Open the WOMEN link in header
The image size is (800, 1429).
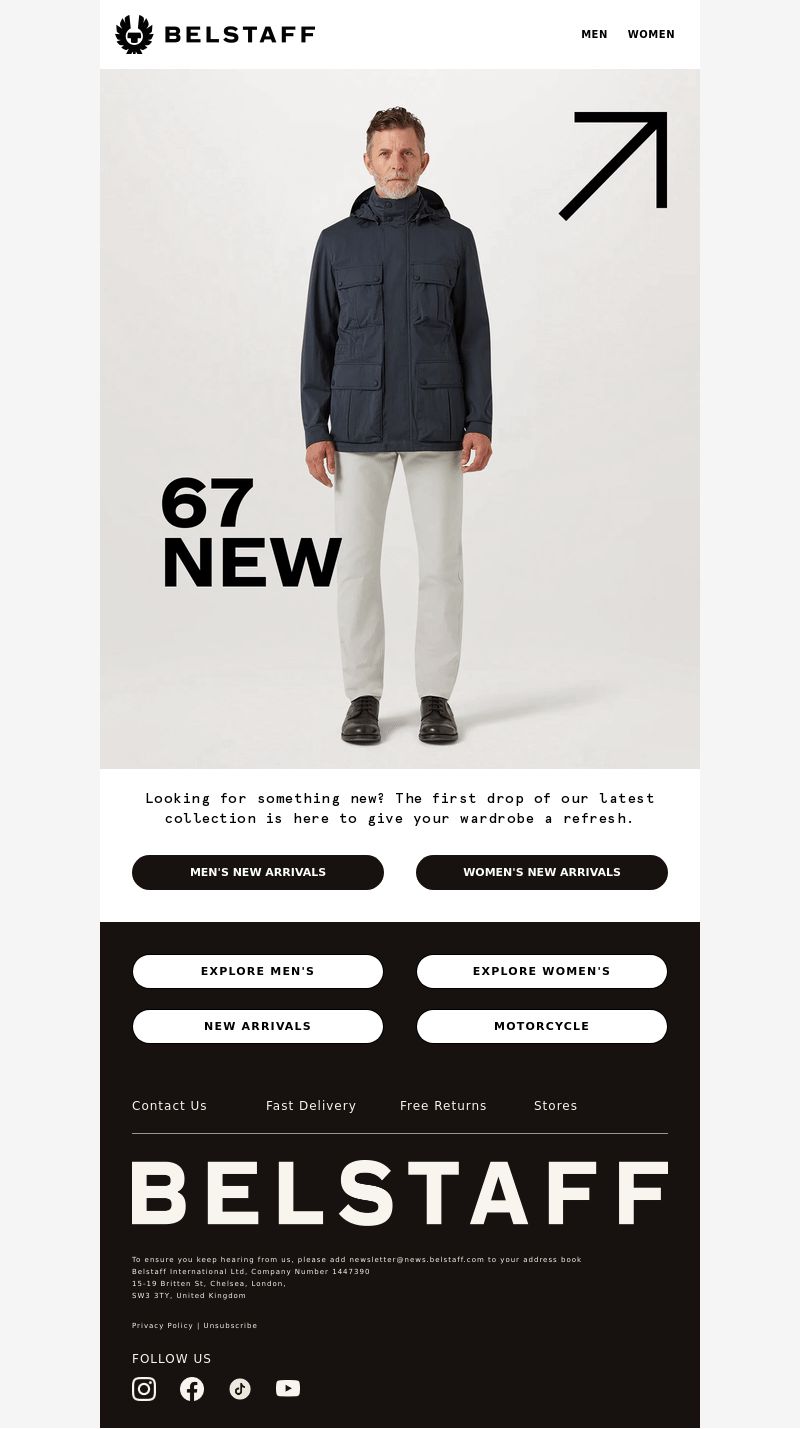(651, 34)
